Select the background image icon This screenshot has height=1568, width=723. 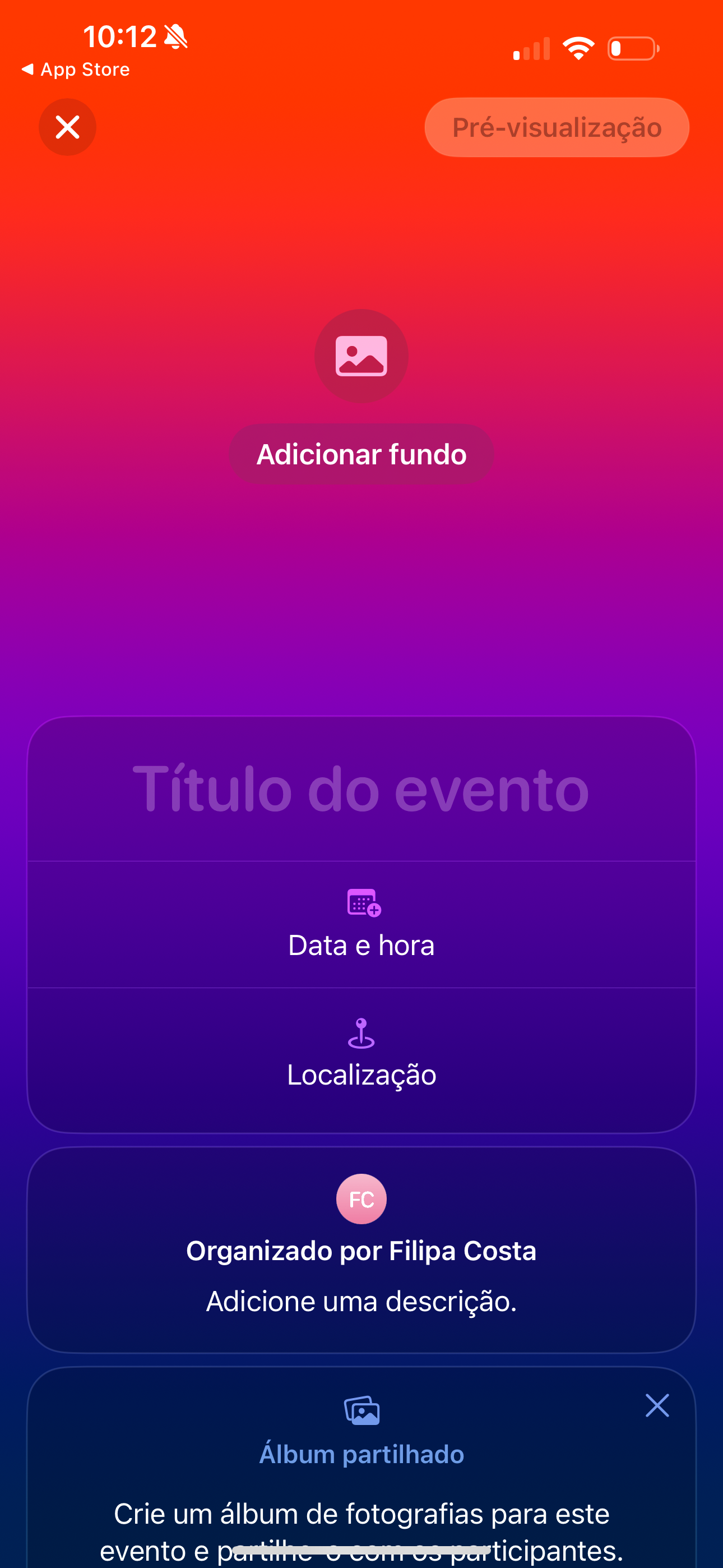pyautogui.click(x=361, y=356)
